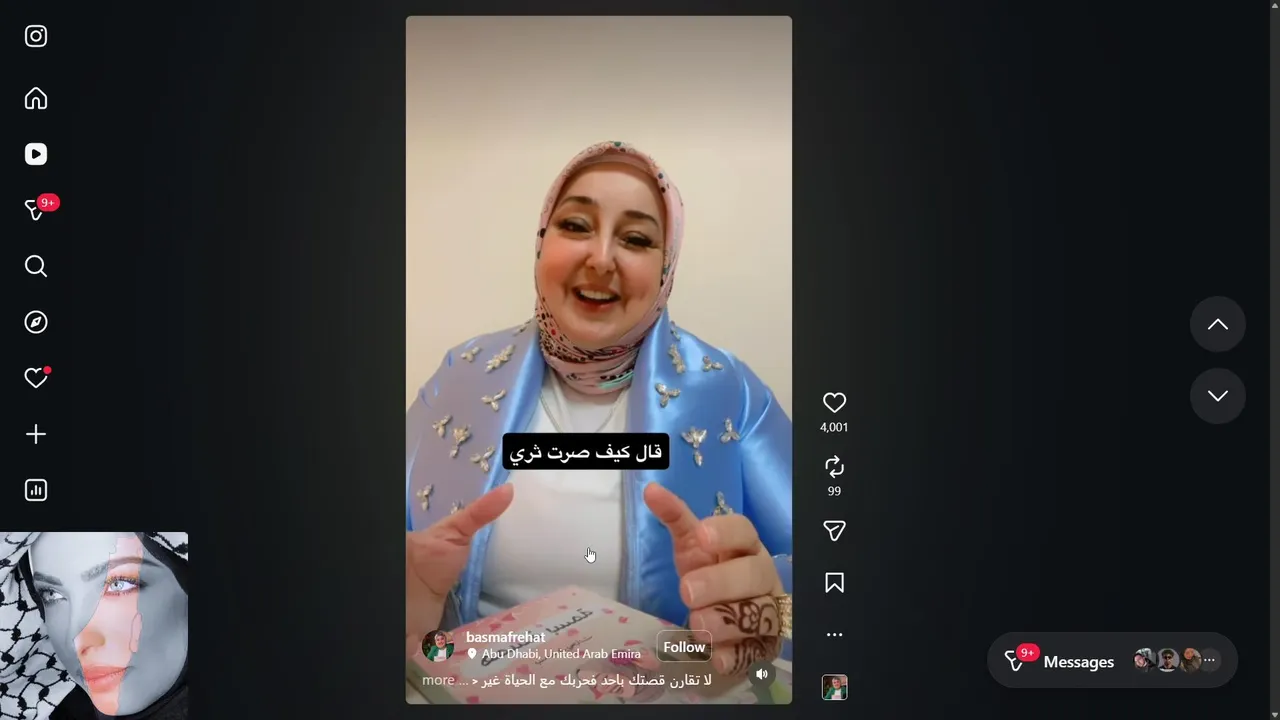
Task: Like this reel
Action: (834, 402)
